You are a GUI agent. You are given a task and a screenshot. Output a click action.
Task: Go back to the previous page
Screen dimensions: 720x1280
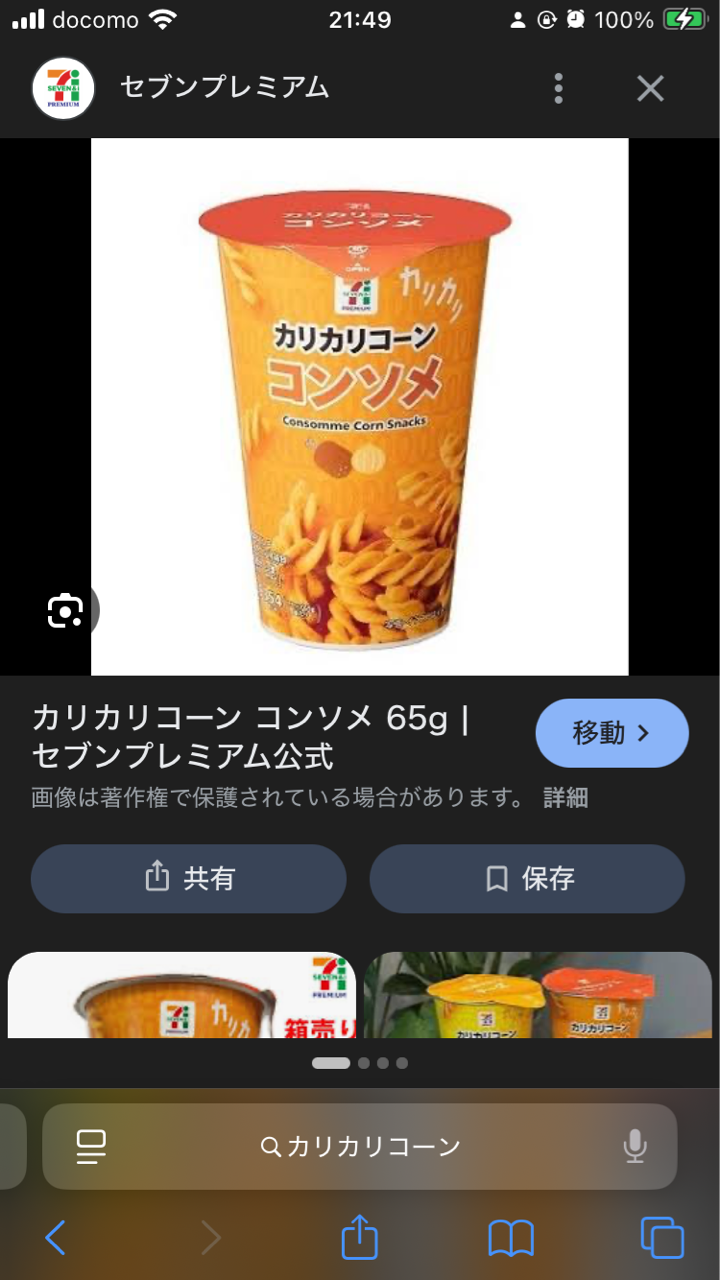[x=56, y=1239]
